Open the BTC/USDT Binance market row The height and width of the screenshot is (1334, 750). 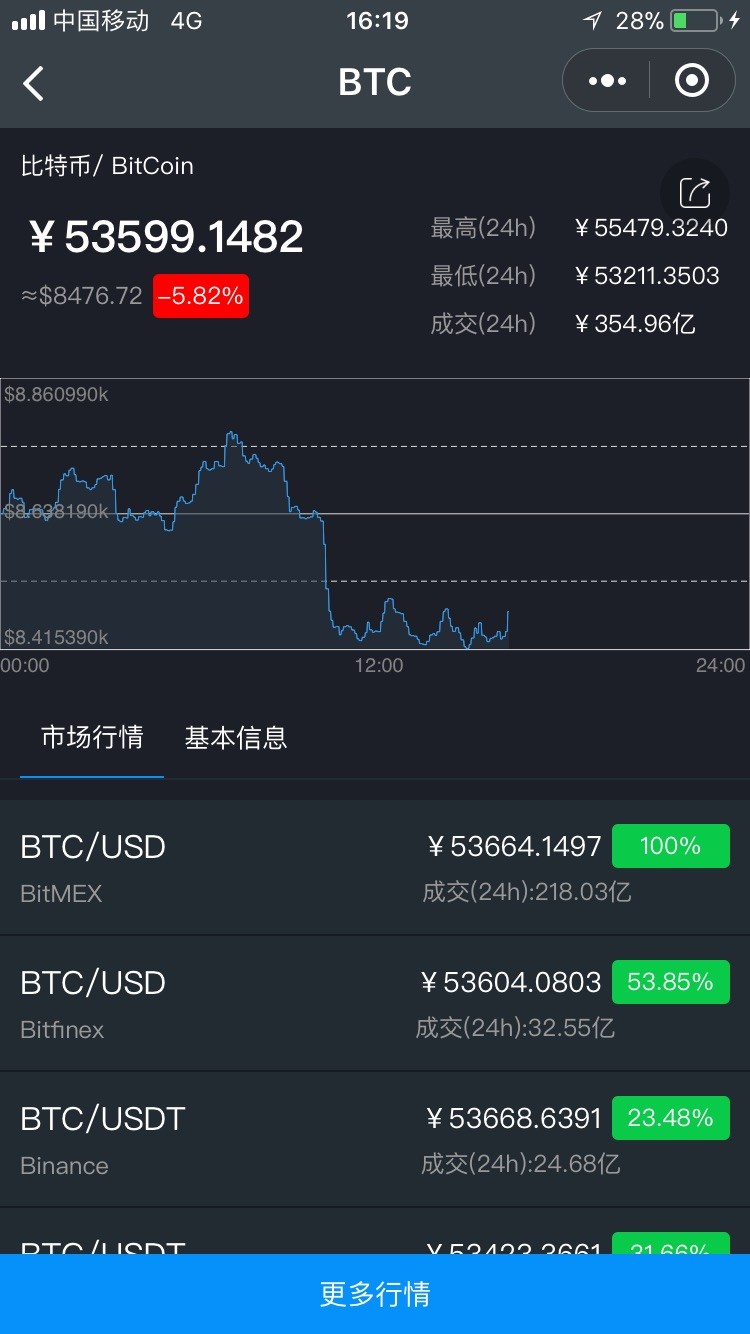[375, 1139]
